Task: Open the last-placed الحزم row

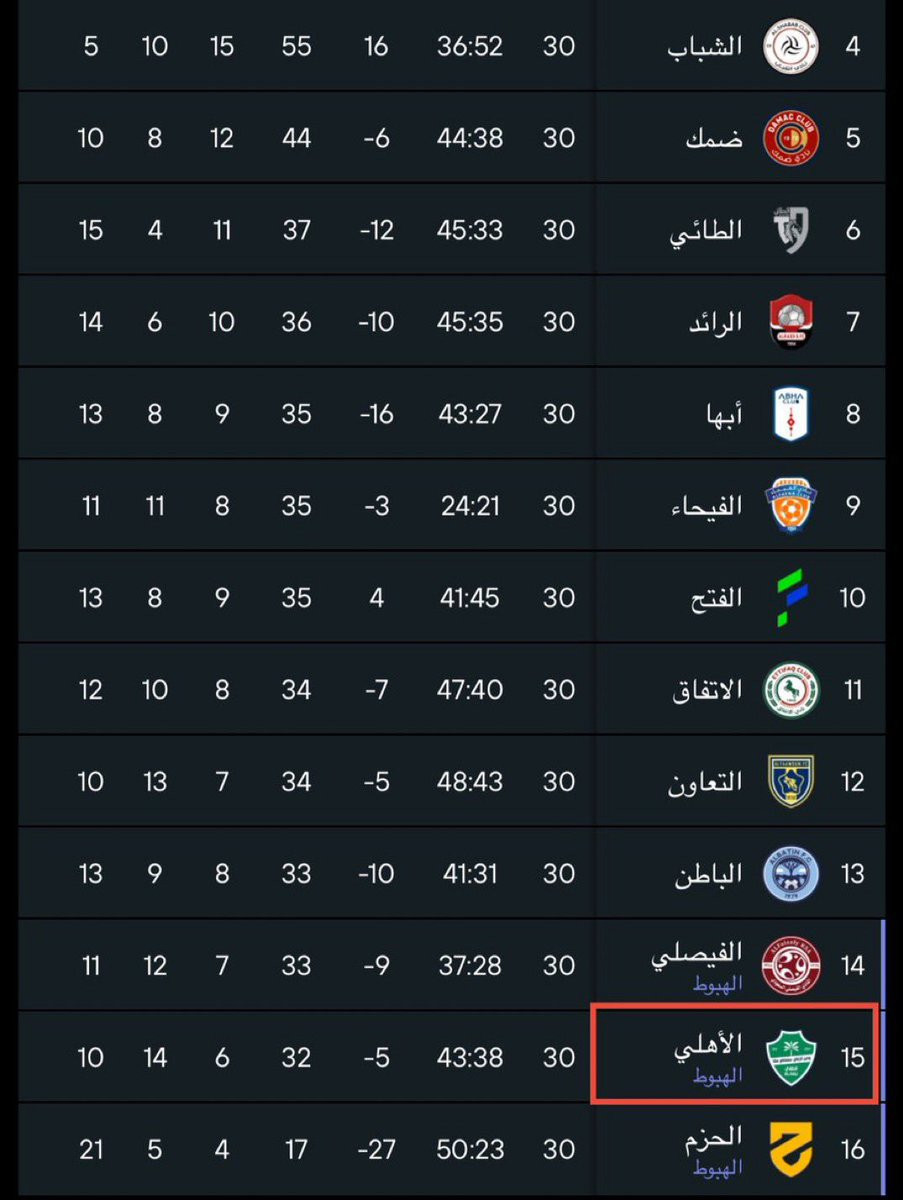Action: tap(452, 1150)
